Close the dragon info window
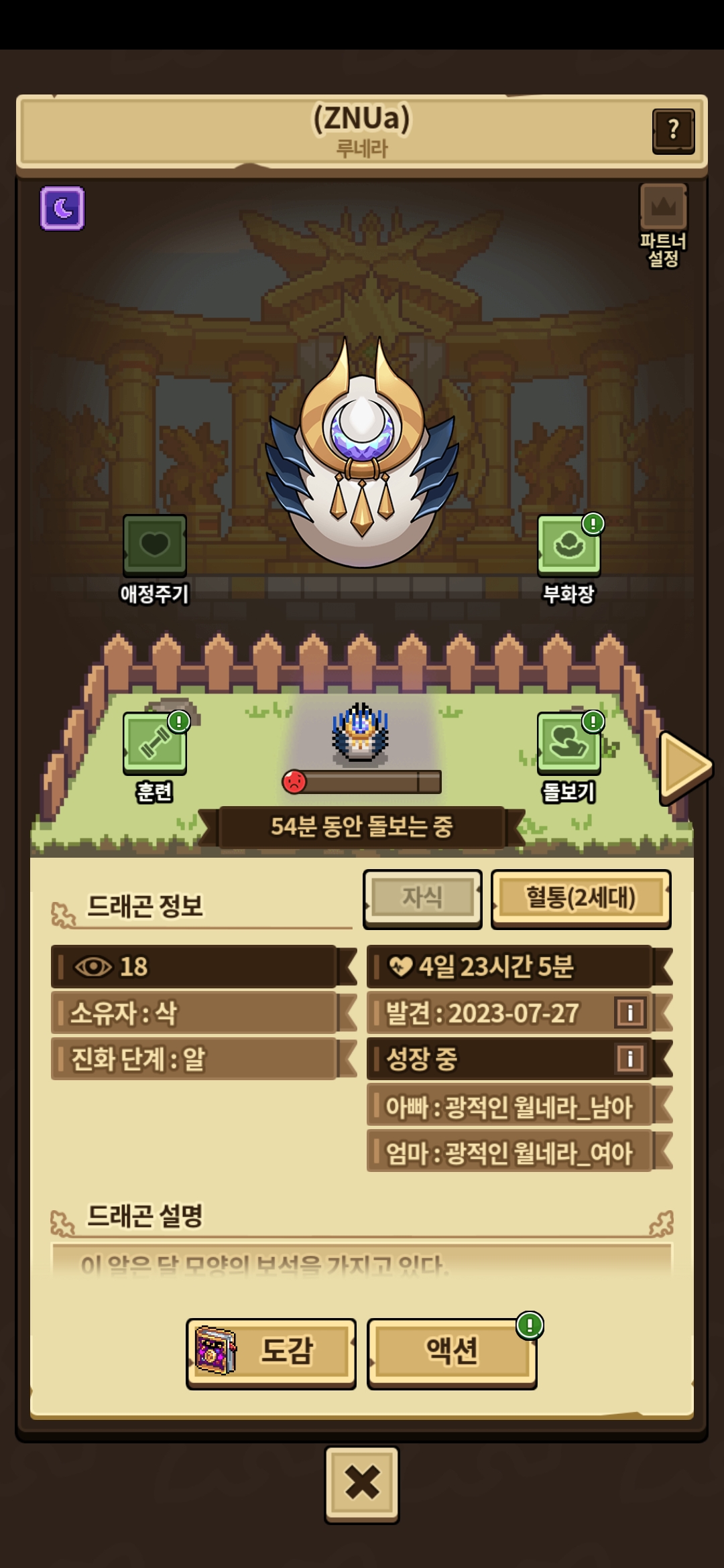This screenshot has width=724, height=1568. [362, 1482]
